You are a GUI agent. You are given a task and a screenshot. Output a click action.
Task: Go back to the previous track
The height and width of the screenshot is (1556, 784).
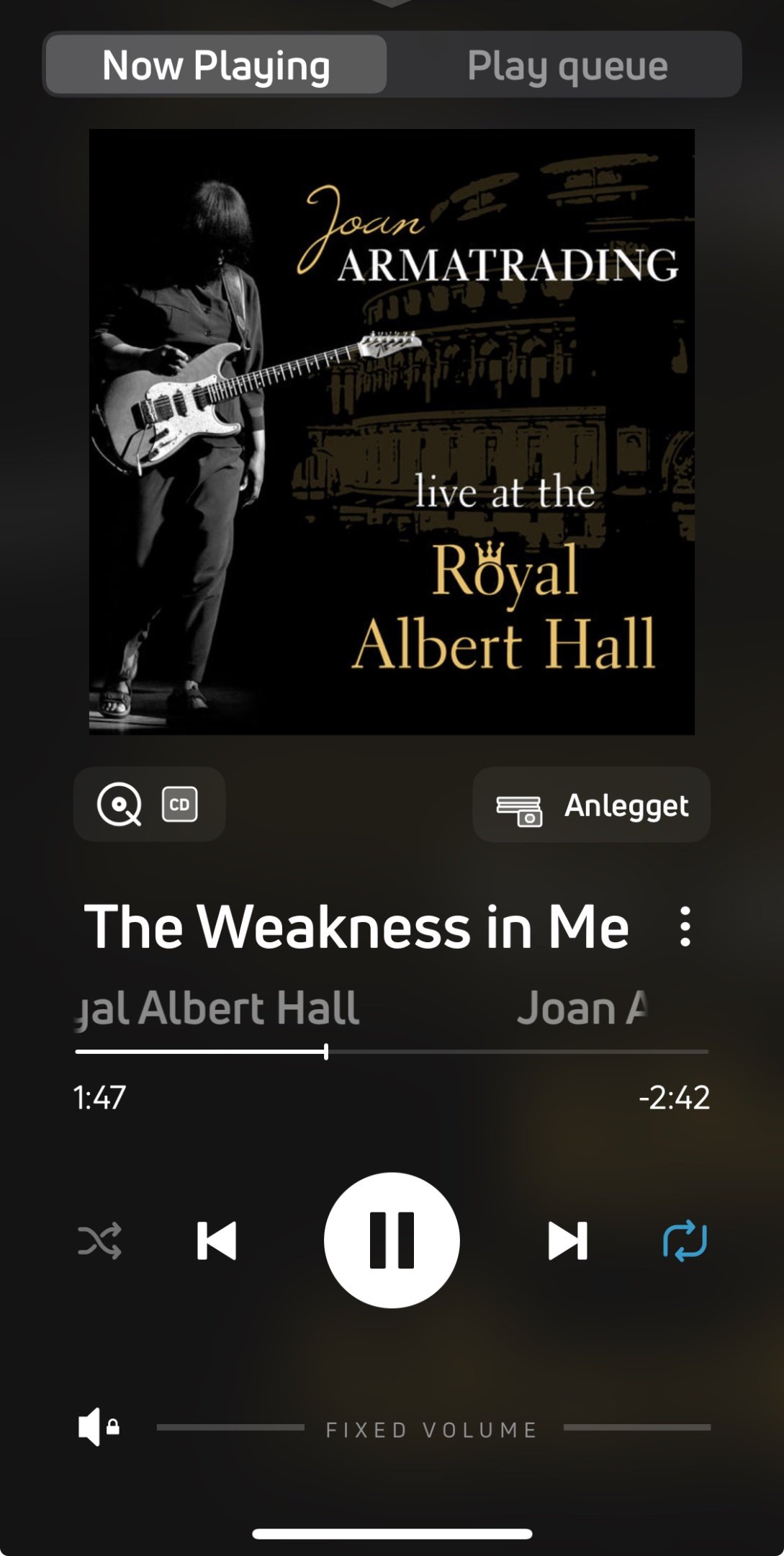217,1240
